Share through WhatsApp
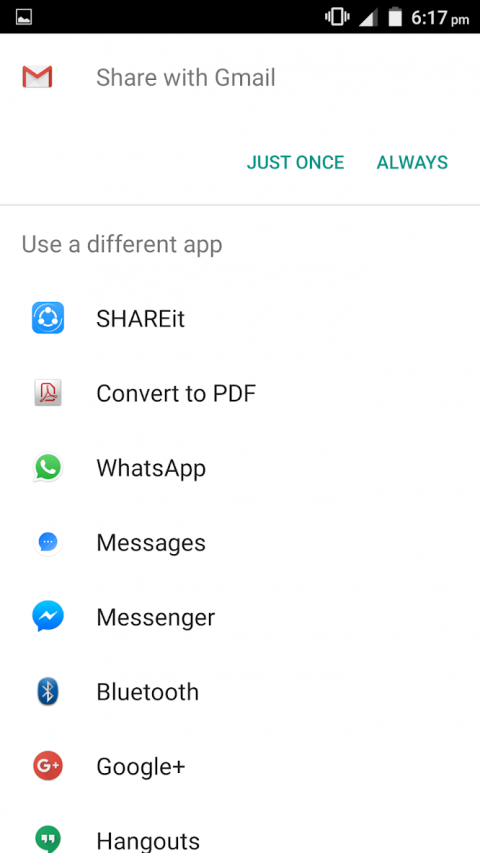This screenshot has width=480, height=853. pos(240,468)
